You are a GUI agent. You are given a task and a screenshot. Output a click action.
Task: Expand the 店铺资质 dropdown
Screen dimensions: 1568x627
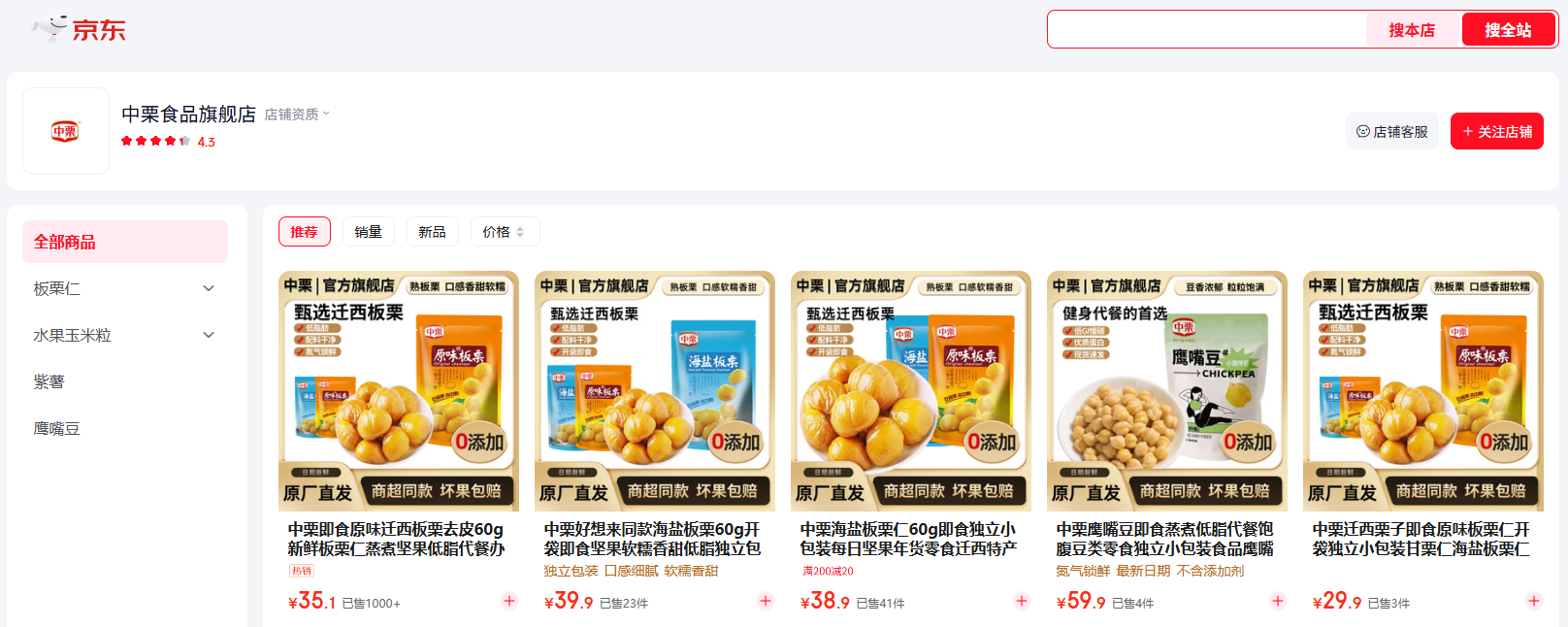(x=297, y=115)
